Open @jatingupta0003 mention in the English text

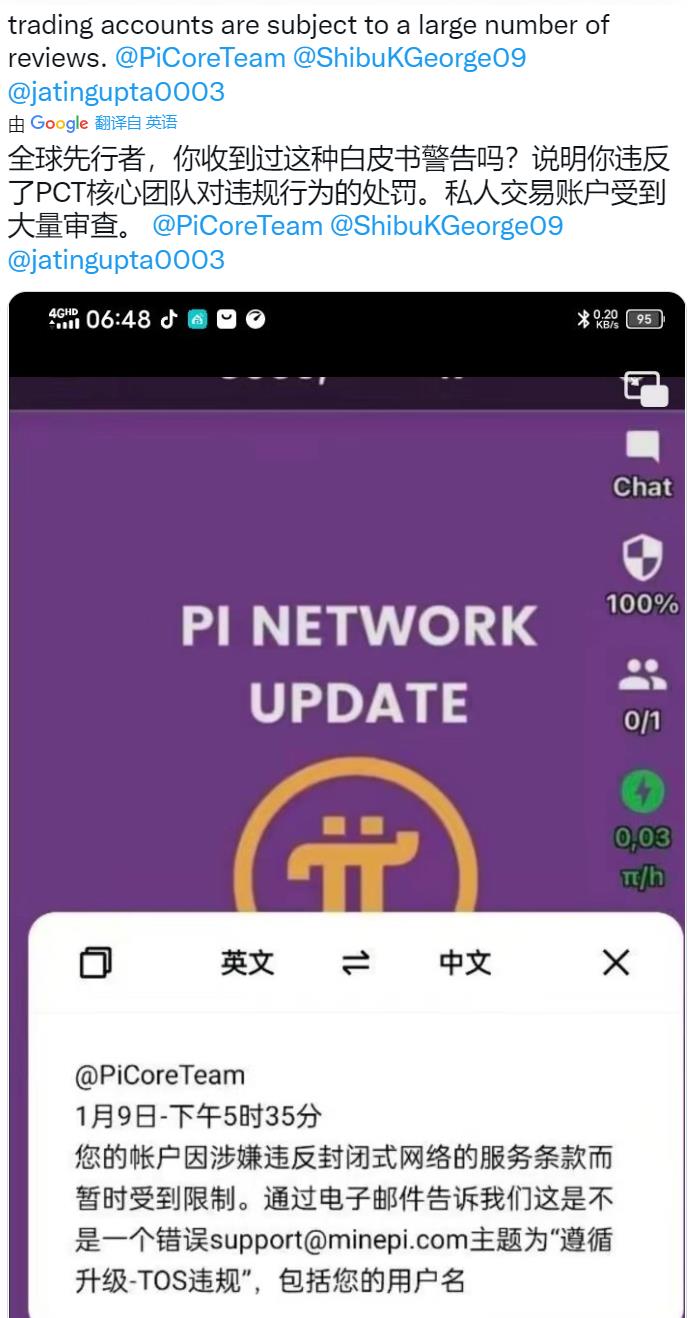pyautogui.click(x=116, y=93)
